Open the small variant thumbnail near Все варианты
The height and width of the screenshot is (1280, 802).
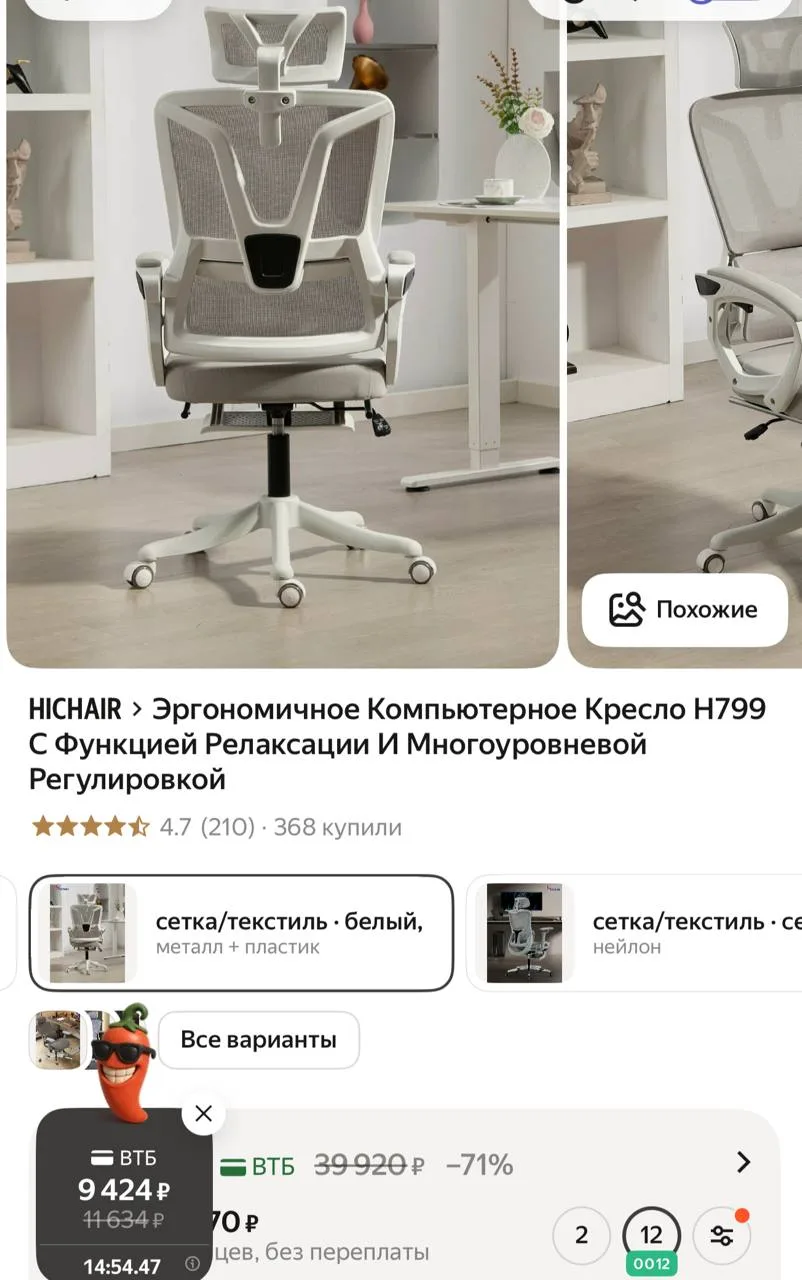(55, 1040)
